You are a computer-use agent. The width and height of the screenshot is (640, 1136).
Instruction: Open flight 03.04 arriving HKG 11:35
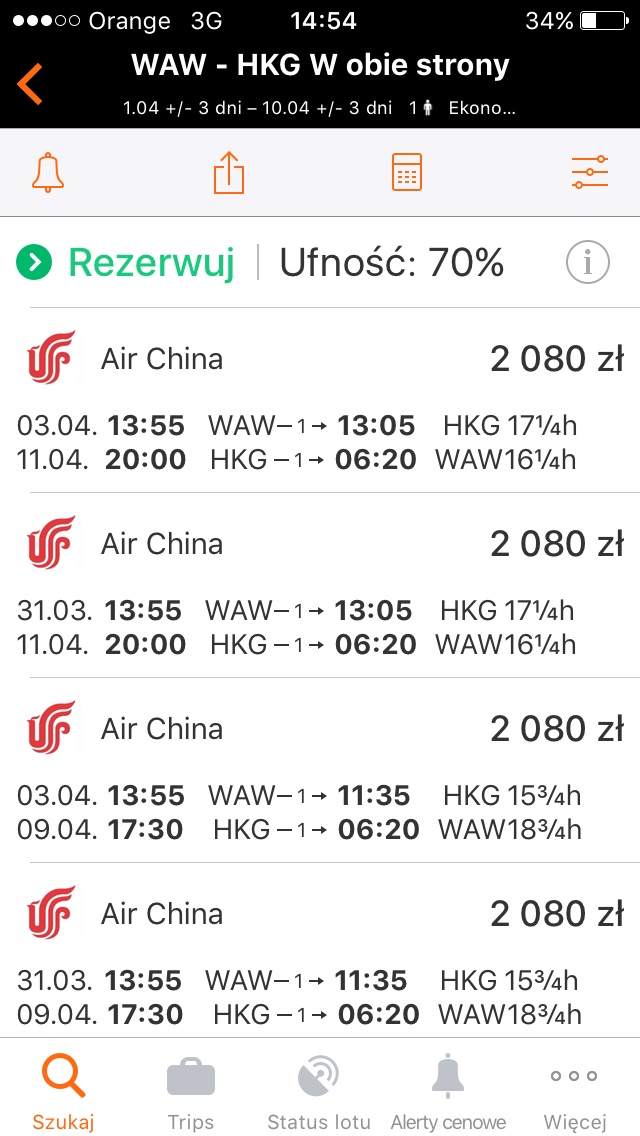(320, 770)
